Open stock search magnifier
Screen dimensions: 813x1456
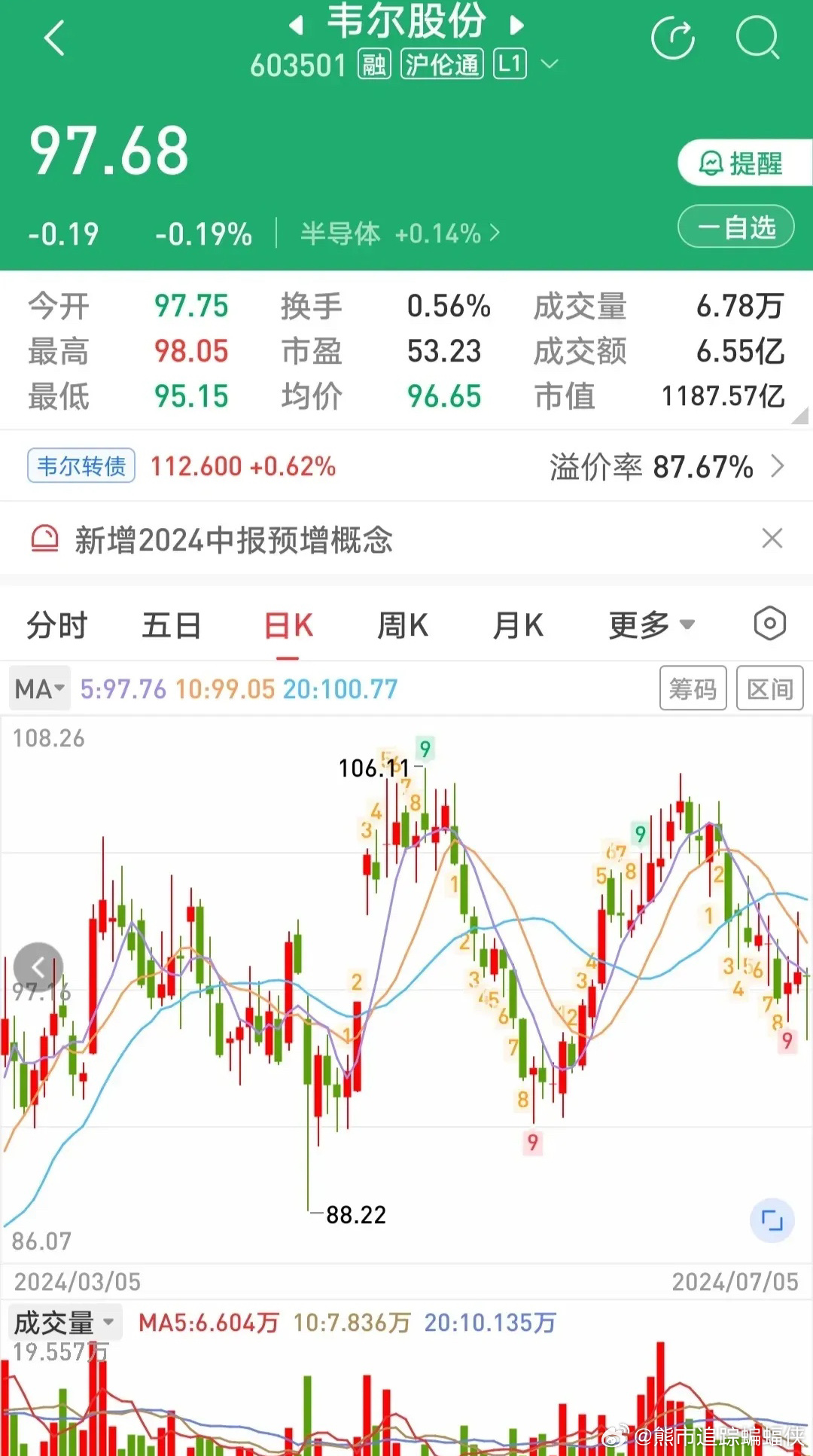tap(757, 38)
